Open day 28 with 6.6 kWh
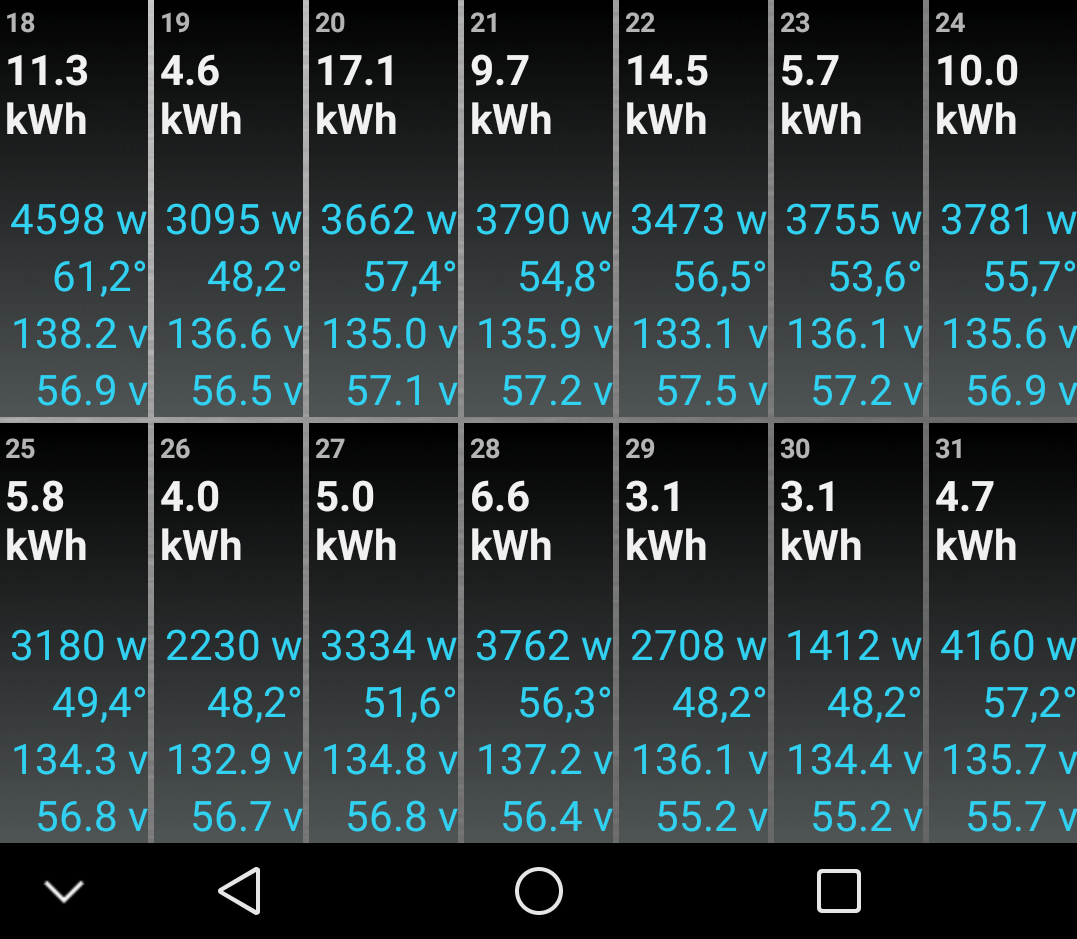The image size is (1077, 939). coord(539,632)
